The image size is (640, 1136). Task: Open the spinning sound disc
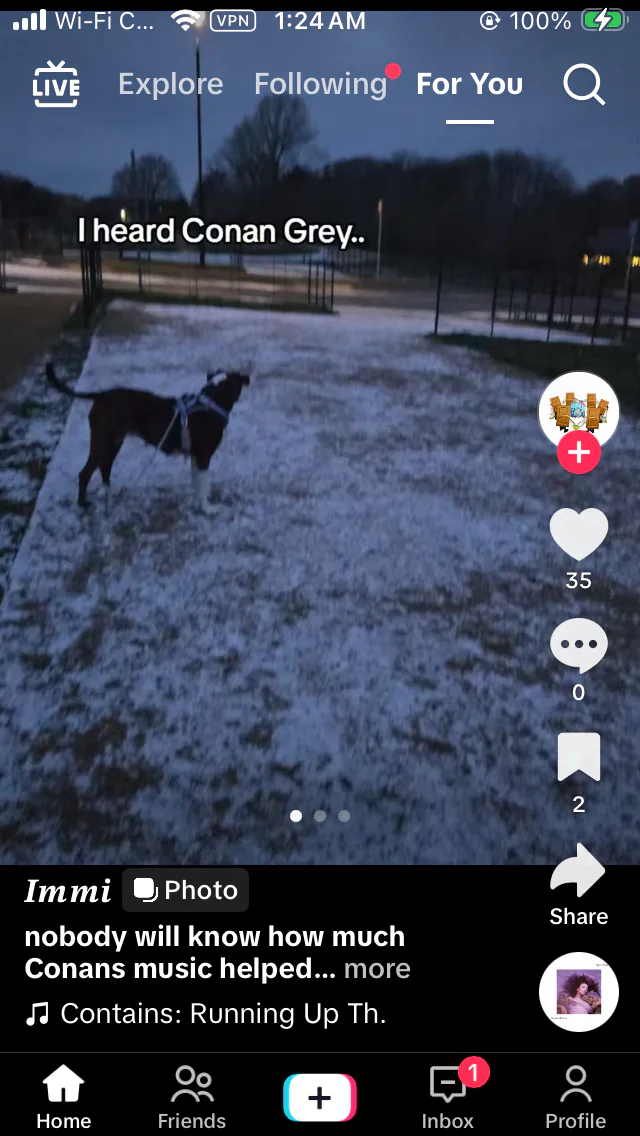tap(578, 992)
